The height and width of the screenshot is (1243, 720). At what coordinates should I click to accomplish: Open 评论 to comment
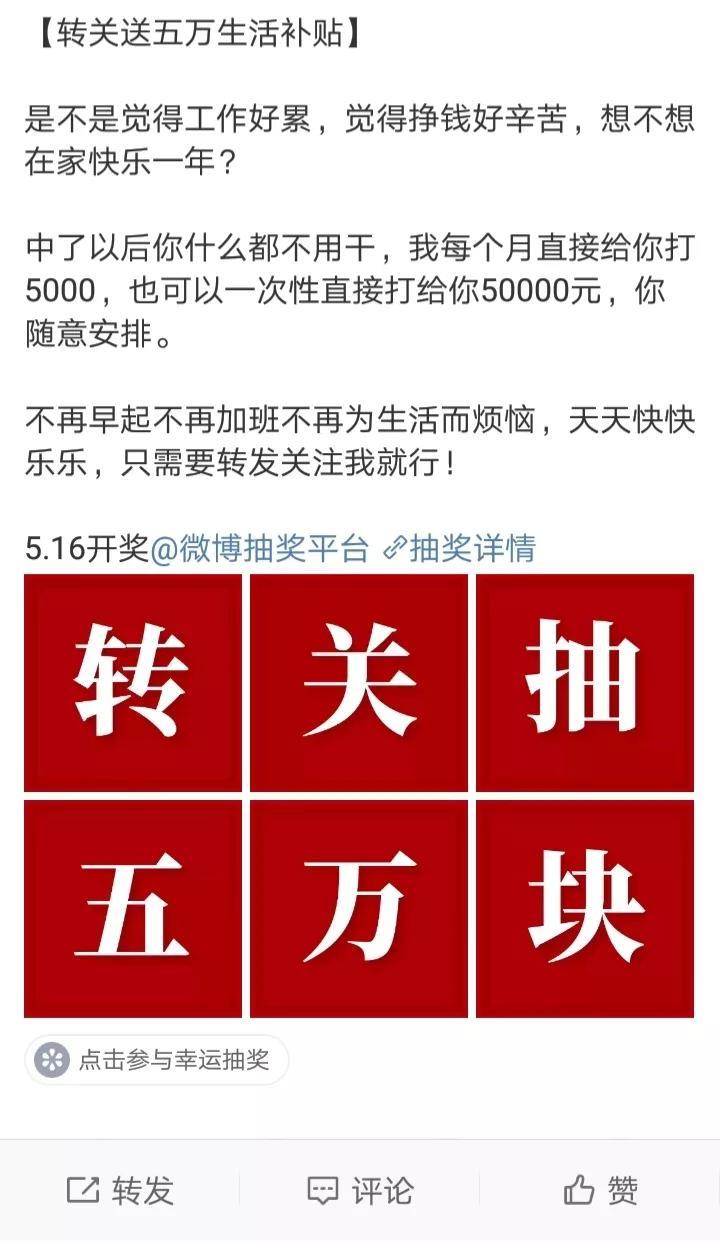coord(360,1190)
